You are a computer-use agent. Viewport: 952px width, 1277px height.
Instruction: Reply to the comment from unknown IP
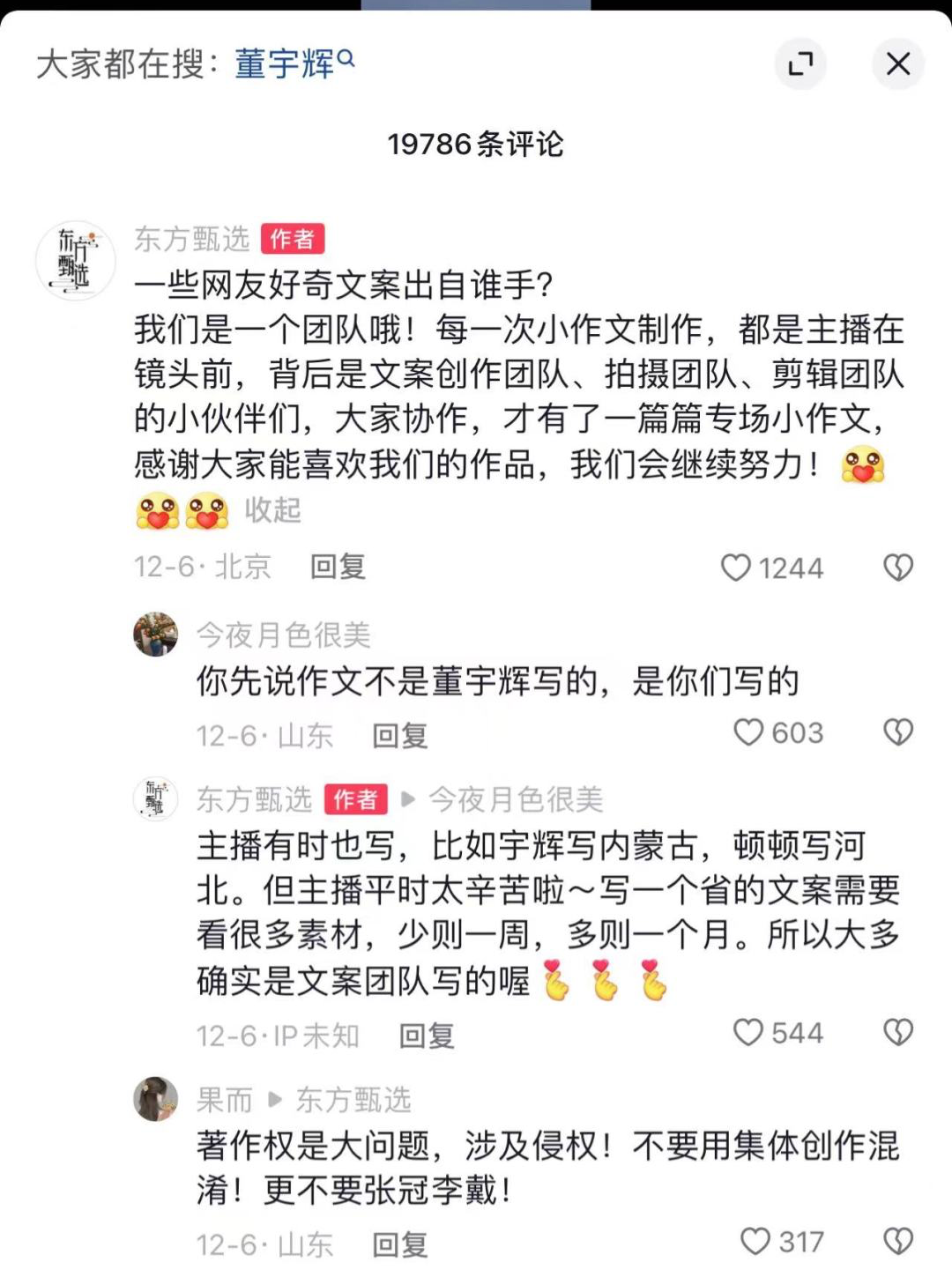tap(427, 1036)
